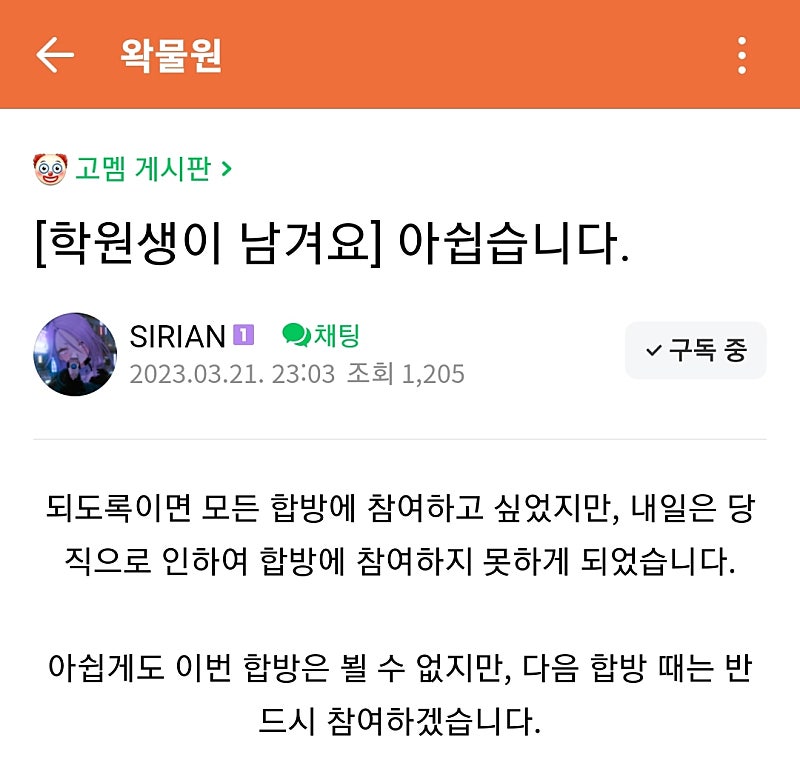
Task: Open the three-dot overflow menu
Action: [x=742, y=55]
